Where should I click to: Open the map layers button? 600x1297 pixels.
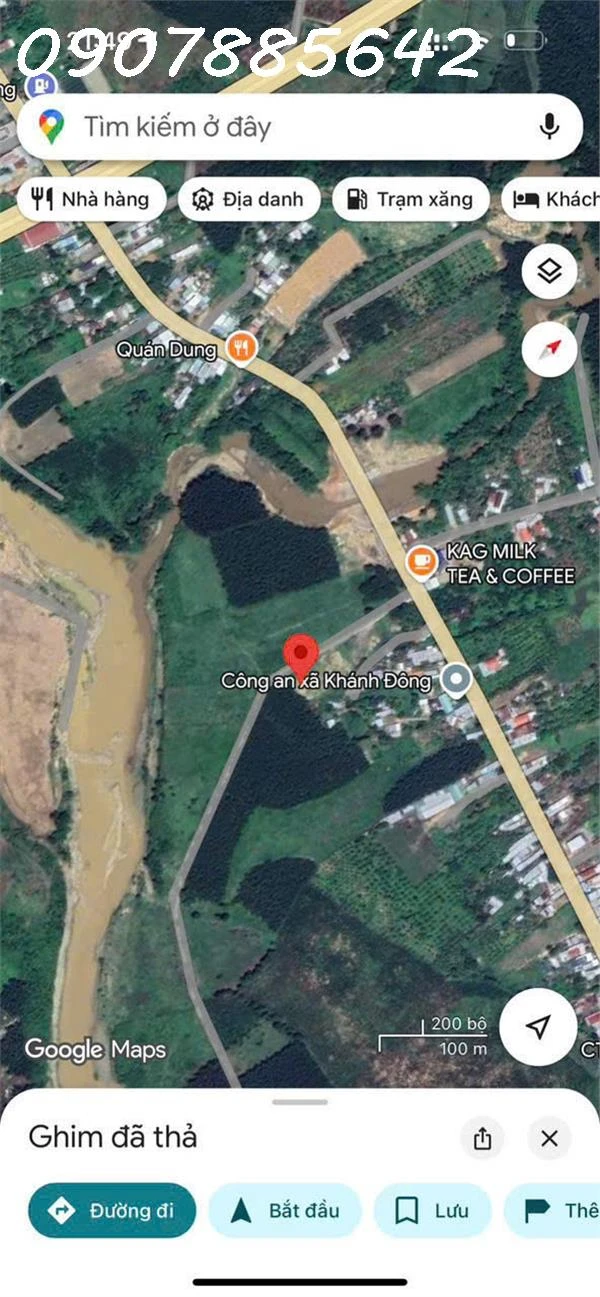[549, 271]
